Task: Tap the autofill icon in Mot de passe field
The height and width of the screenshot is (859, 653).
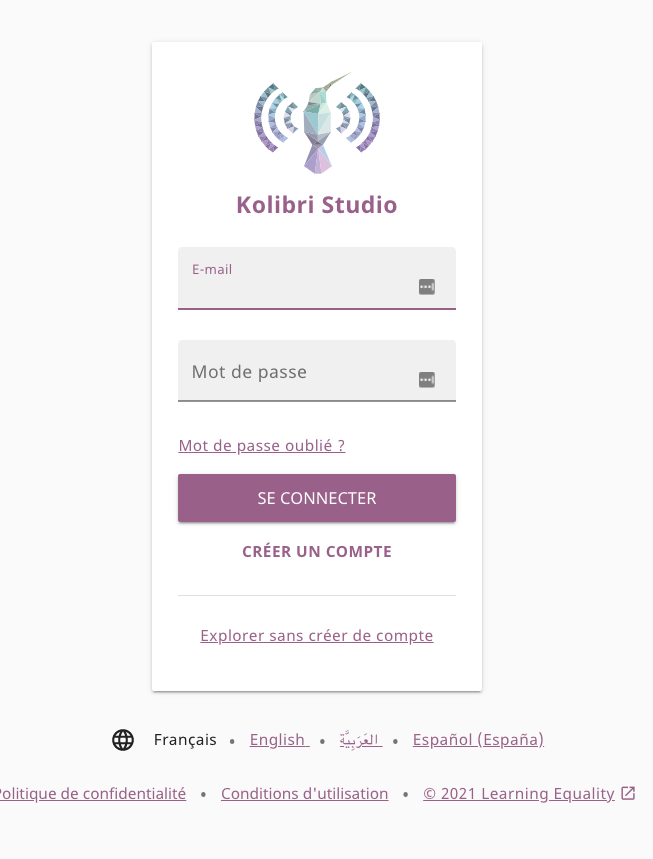Action: click(427, 380)
